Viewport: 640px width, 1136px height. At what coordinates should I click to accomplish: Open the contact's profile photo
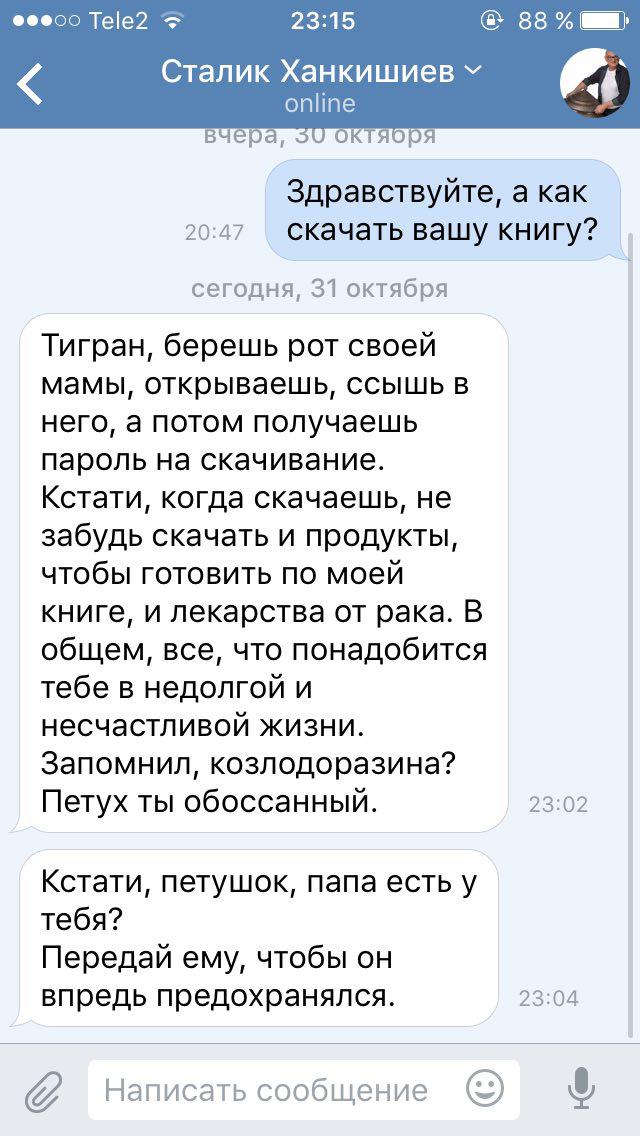click(595, 82)
